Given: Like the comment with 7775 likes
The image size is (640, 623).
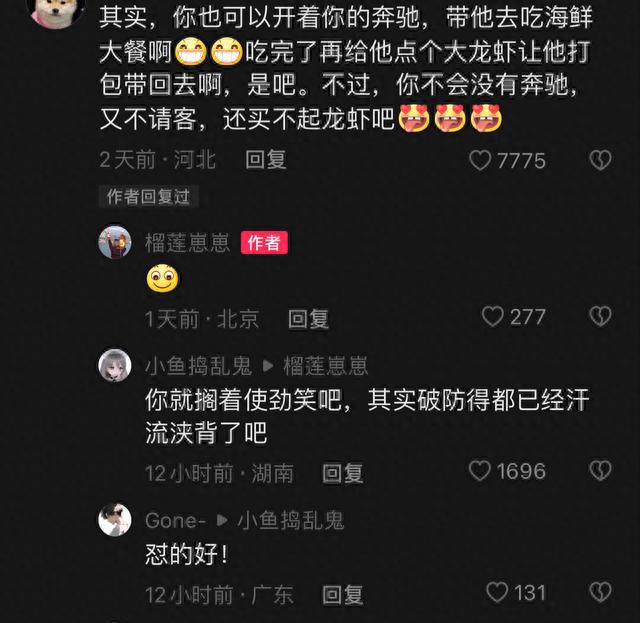Looking at the screenshot, I should (481, 160).
